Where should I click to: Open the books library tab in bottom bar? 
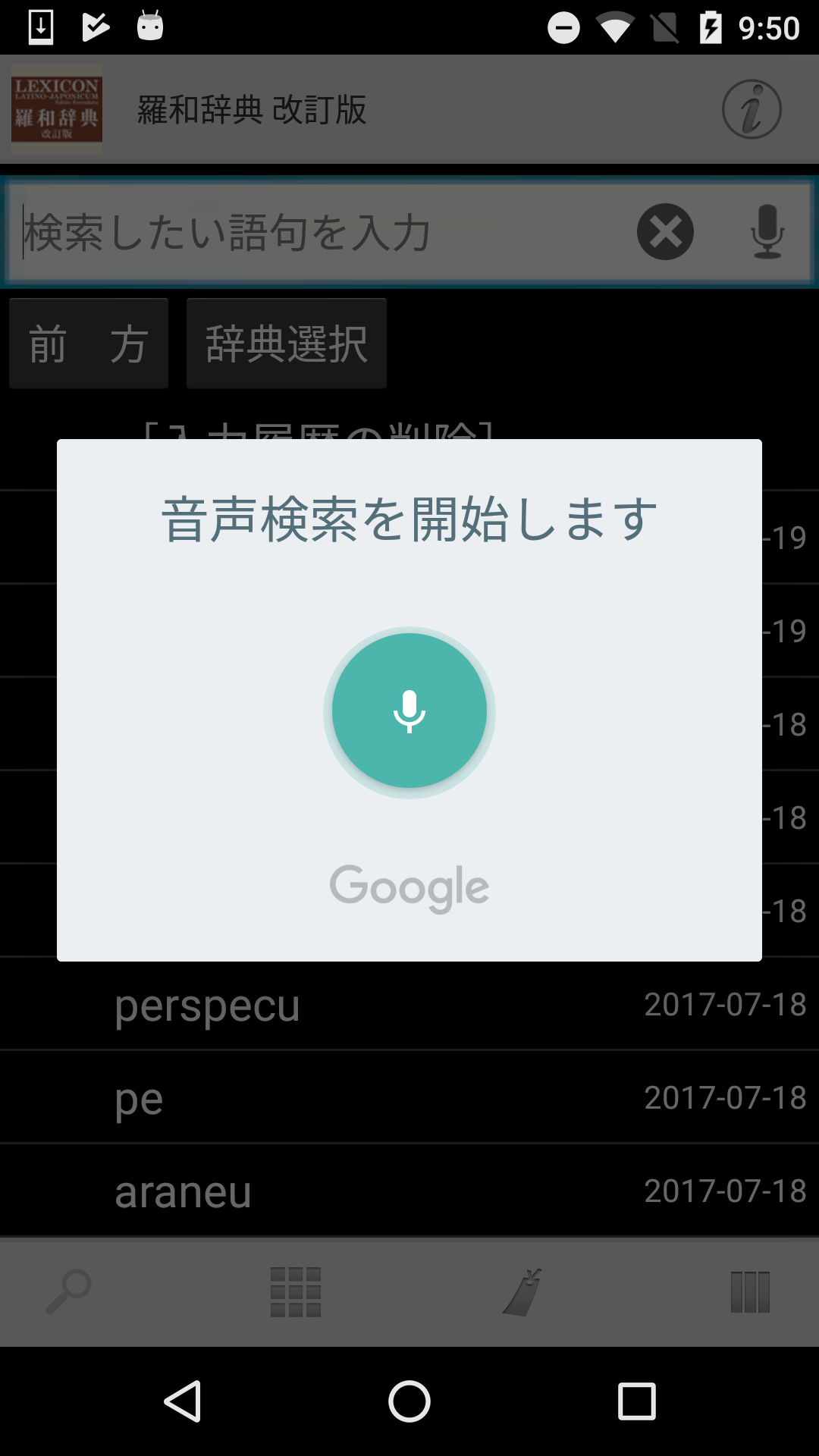[x=750, y=1291]
